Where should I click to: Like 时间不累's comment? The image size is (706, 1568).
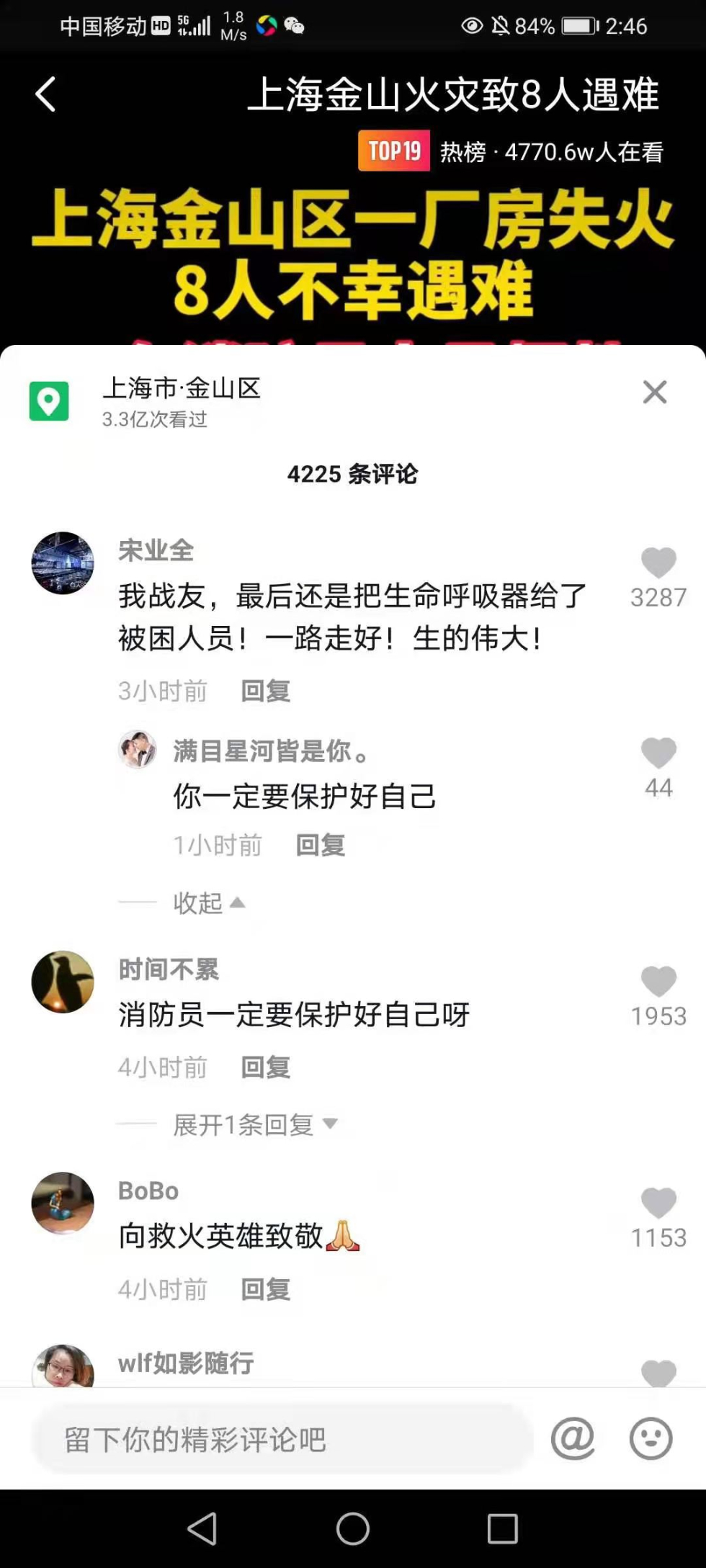pyautogui.click(x=658, y=982)
